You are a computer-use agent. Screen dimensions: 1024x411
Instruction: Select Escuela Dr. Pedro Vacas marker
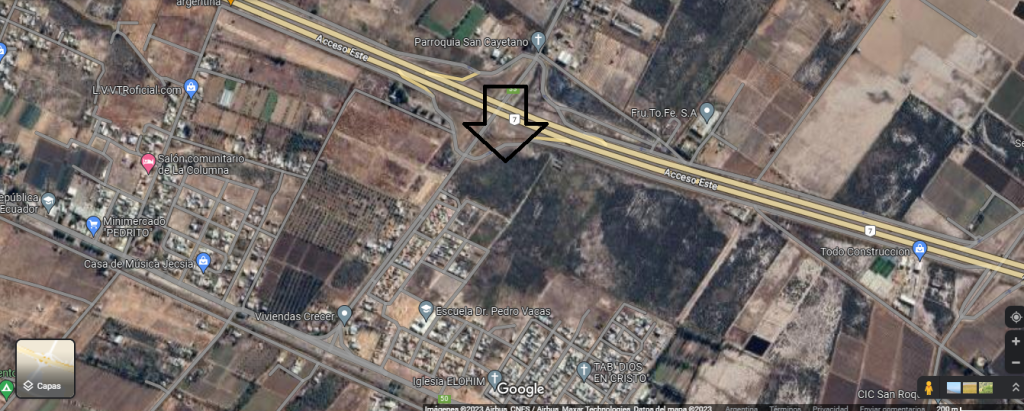pyautogui.click(x=426, y=311)
